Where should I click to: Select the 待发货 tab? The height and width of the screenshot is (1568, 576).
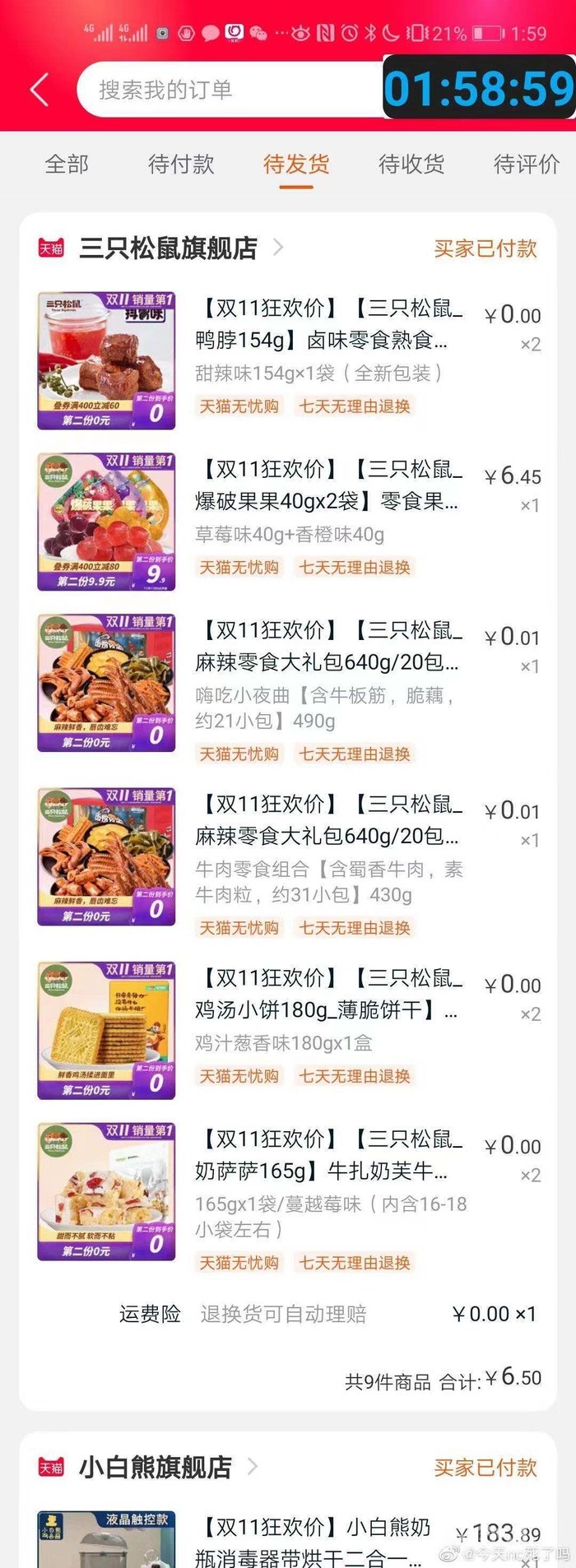(296, 165)
